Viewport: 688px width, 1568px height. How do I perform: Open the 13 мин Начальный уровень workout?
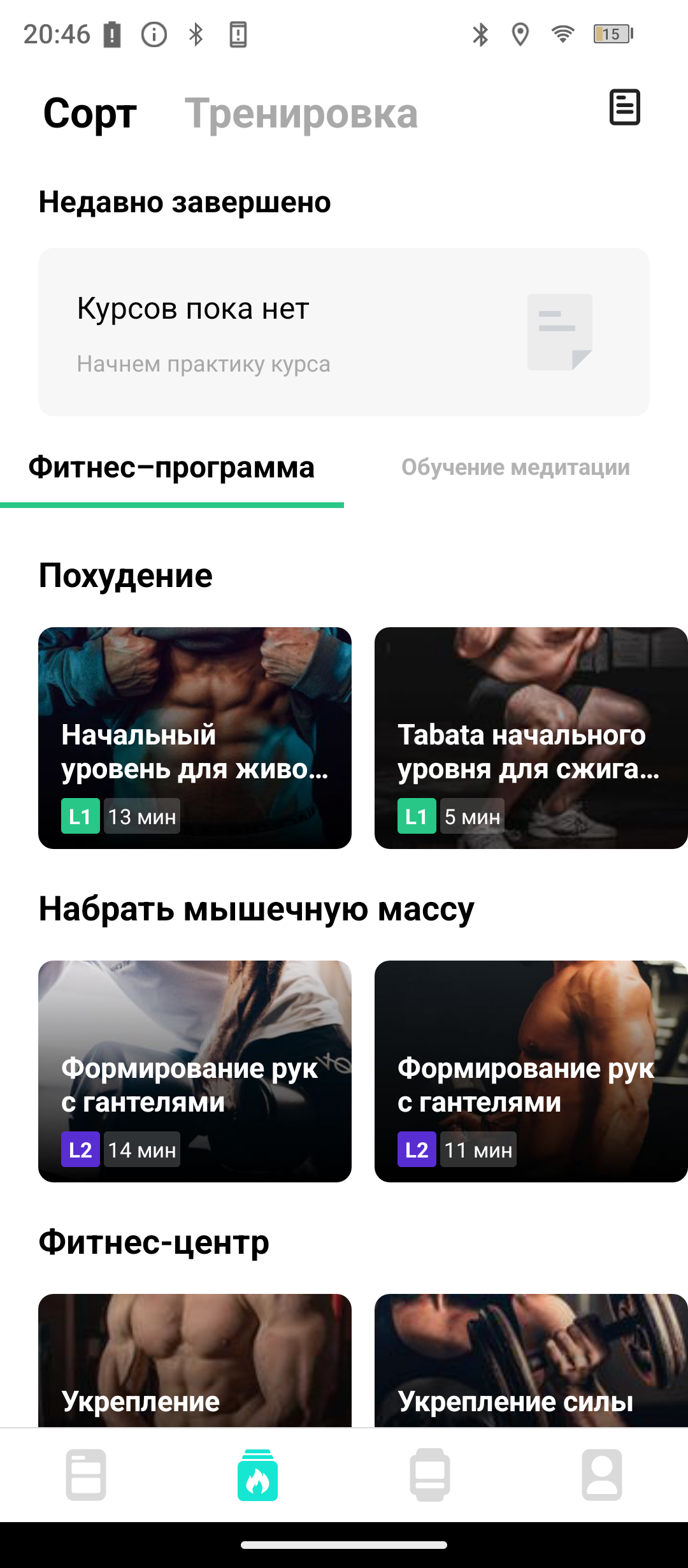[195, 737]
